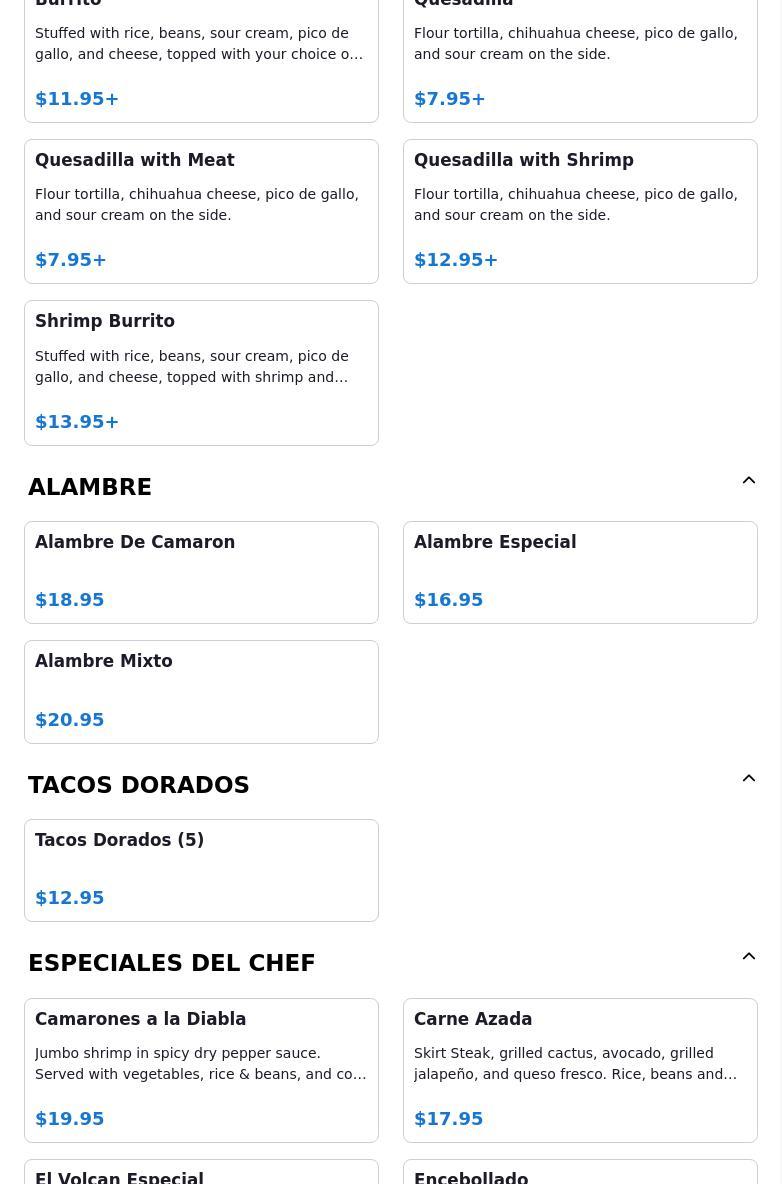Viewport: 782px width, 1184px height.
Task: Collapse the TACOS DORADOS section
Action: pos(748,779)
